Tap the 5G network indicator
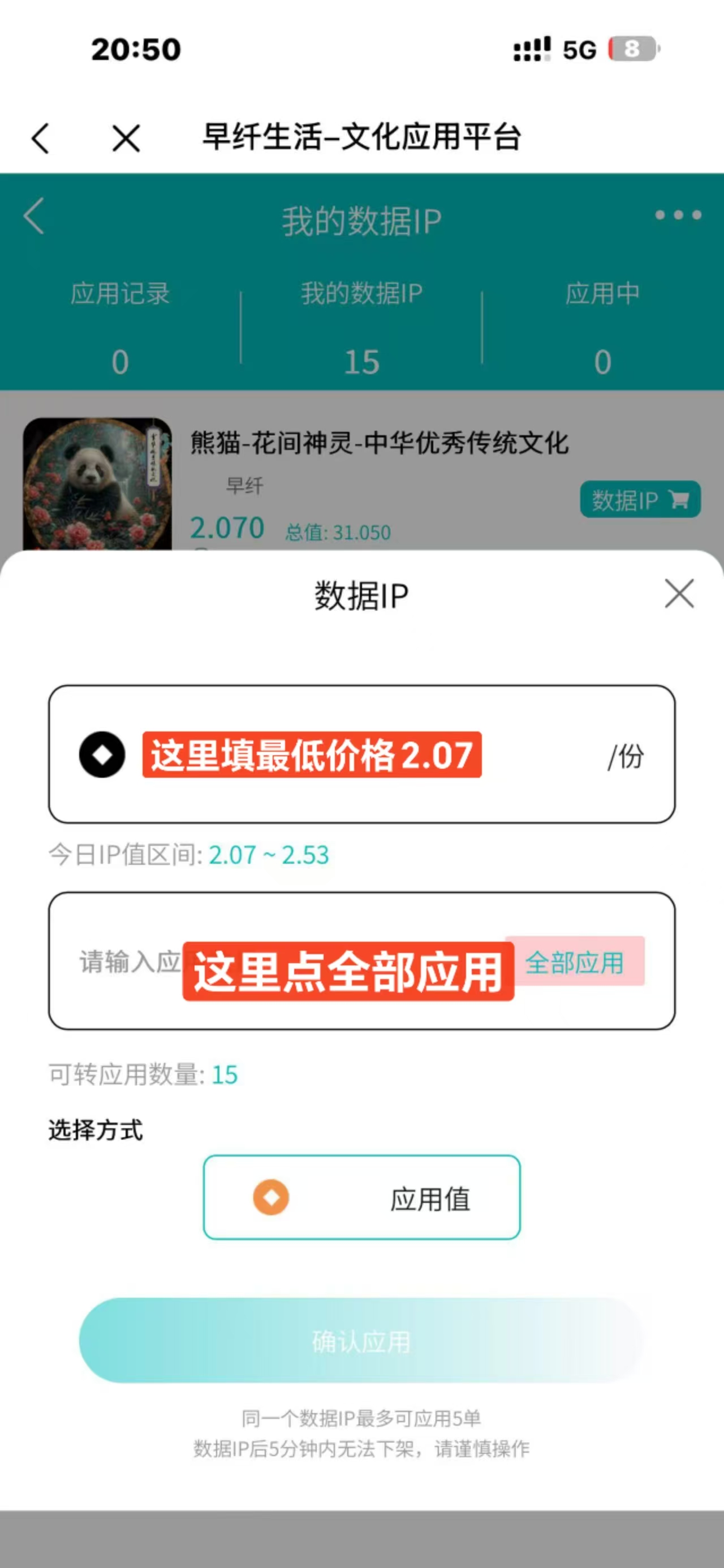The width and height of the screenshot is (724, 1568). tap(580, 50)
